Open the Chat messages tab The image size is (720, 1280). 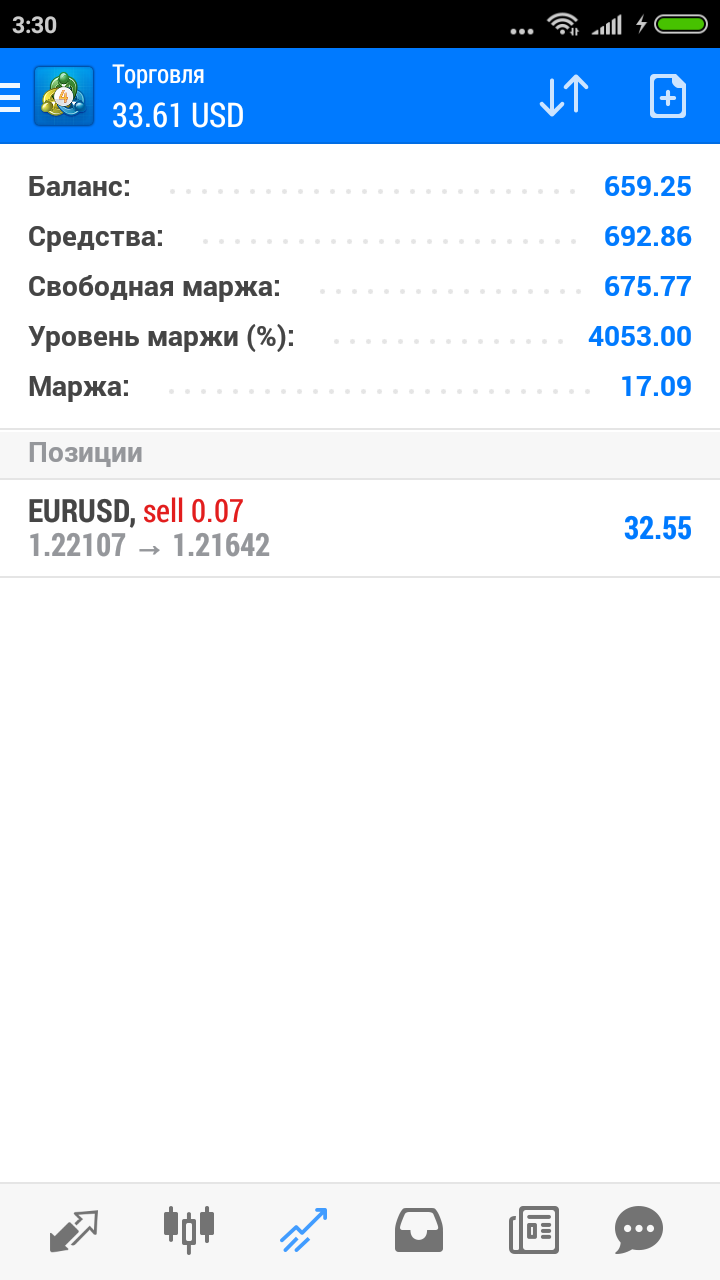[x=638, y=1230]
